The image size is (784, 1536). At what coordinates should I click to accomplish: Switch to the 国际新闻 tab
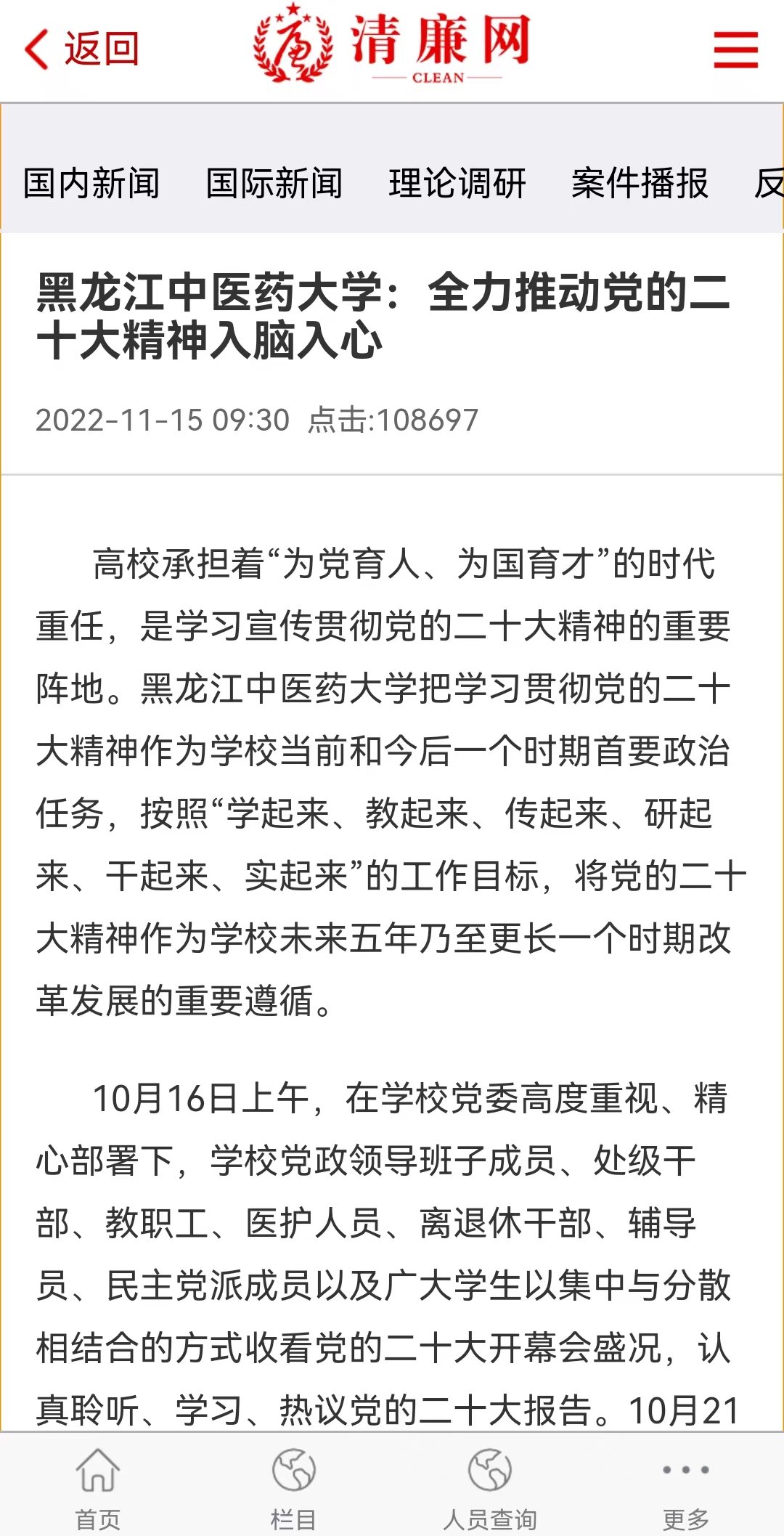coord(274,183)
